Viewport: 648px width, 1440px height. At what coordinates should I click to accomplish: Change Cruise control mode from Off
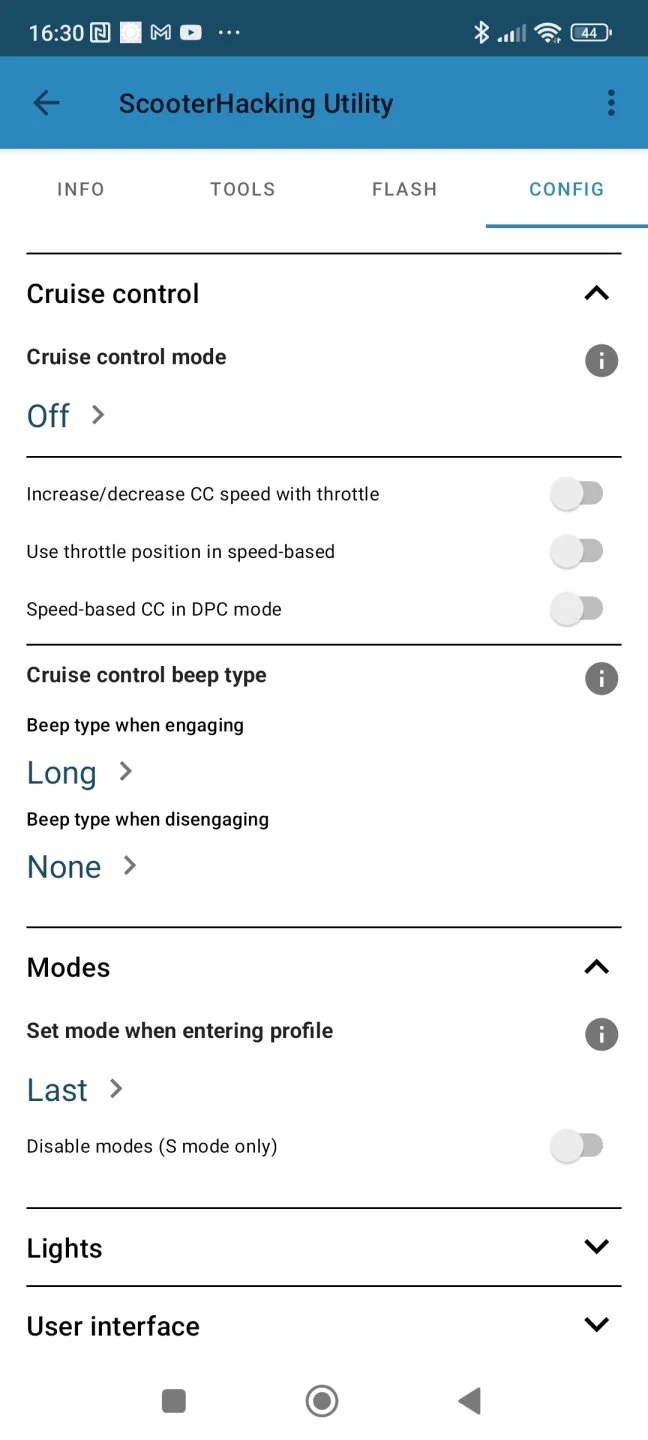[x=65, y=415]
